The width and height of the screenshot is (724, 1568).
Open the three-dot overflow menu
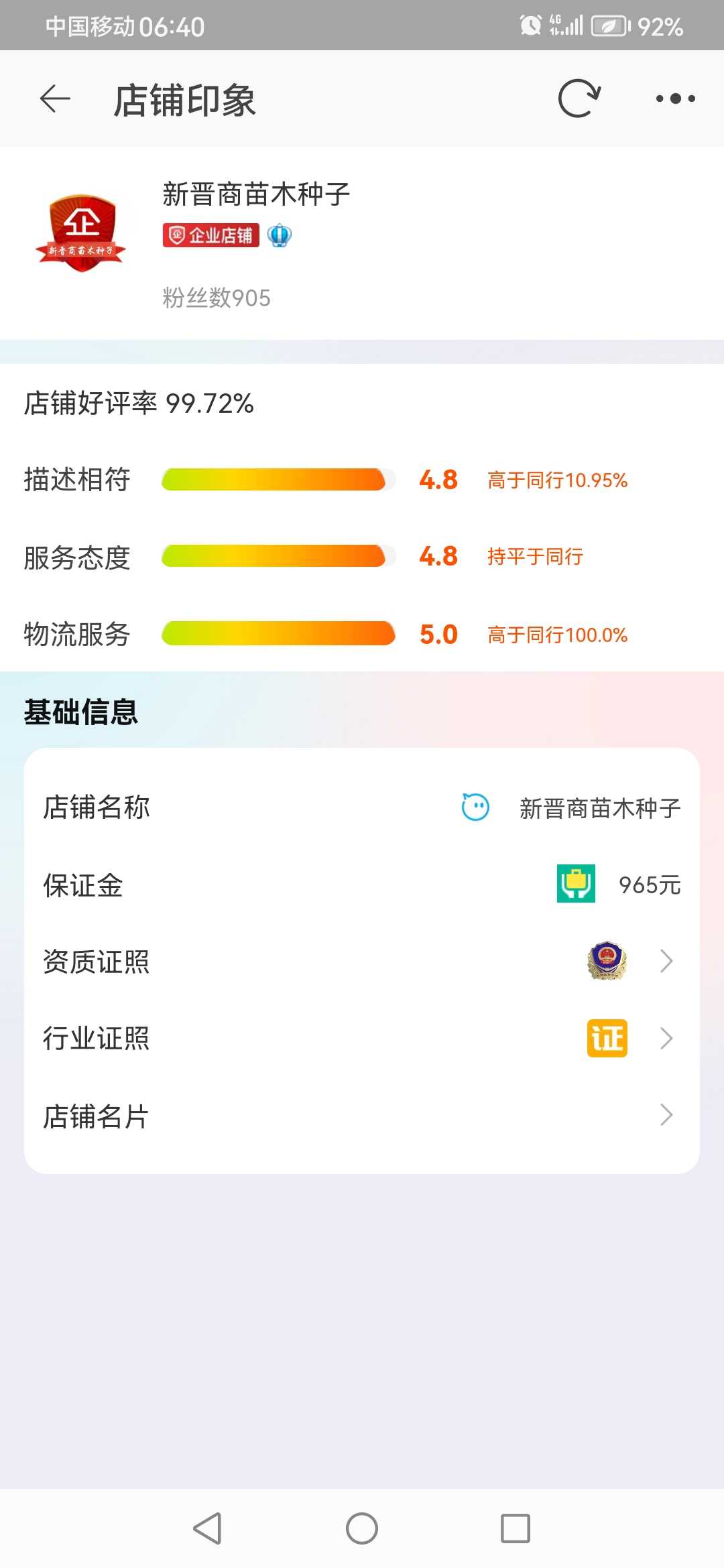675,99
